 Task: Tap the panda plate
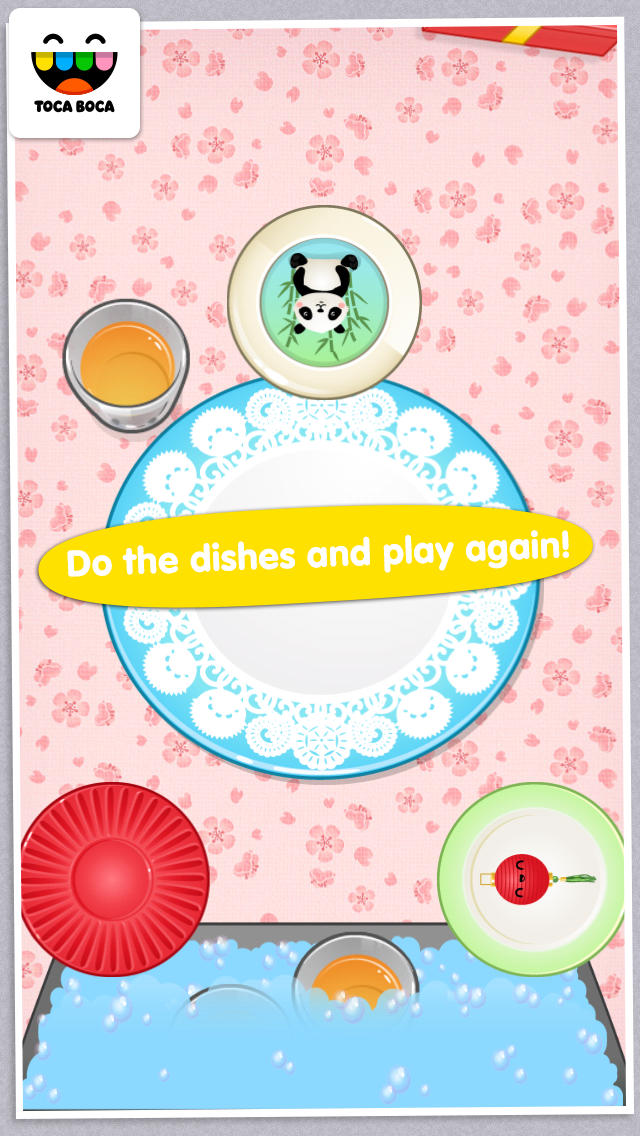(324, 301)
